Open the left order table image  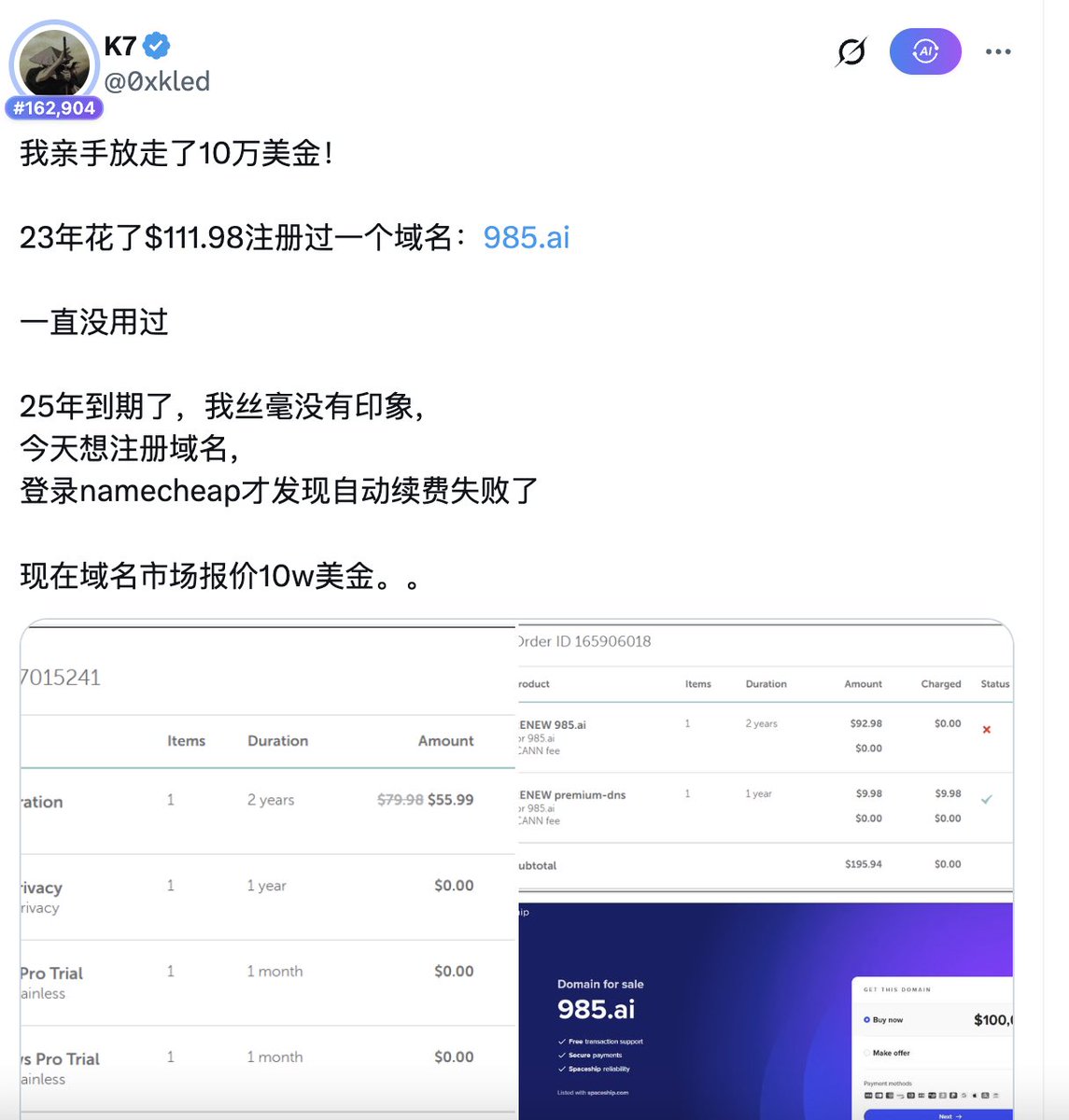pos(268,868)
